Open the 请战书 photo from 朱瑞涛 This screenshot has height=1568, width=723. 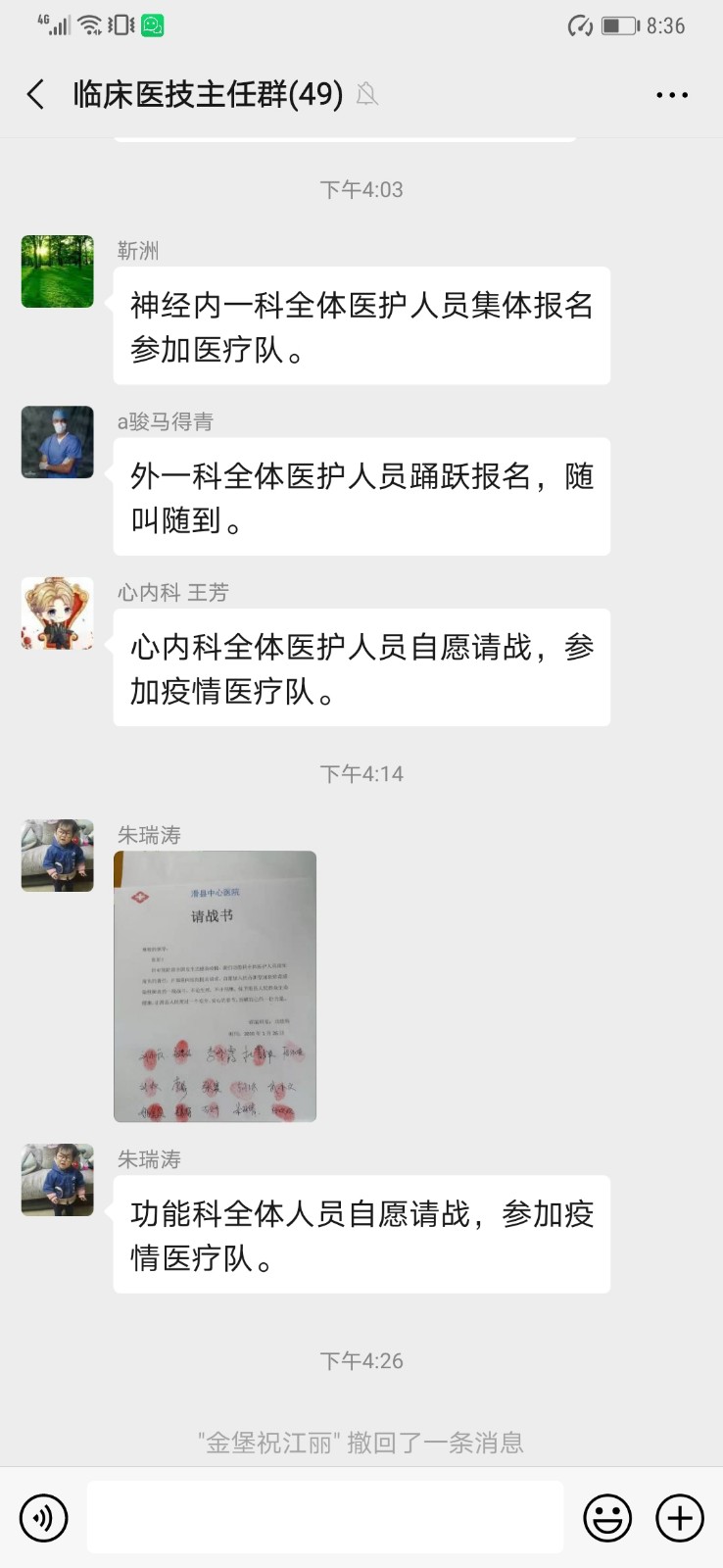point(215,986)
